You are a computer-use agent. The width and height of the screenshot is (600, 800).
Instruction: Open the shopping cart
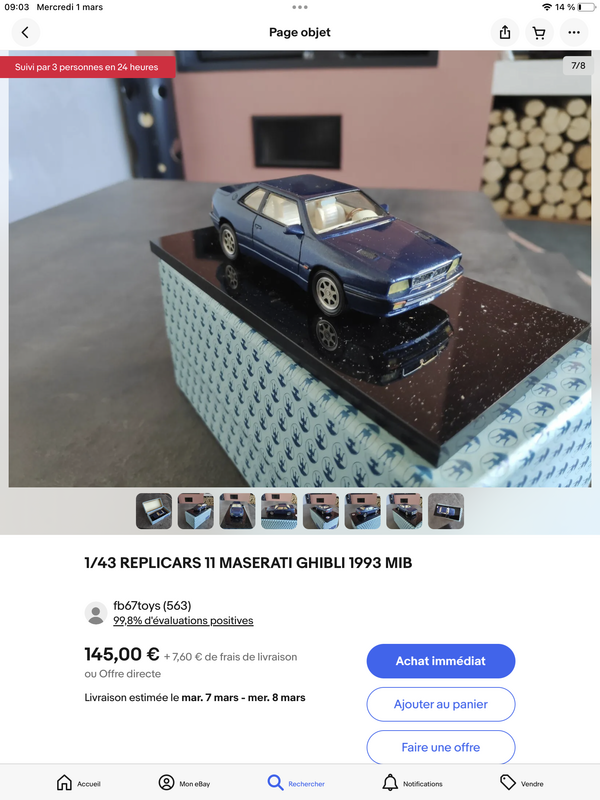pyautogui.click(x=539, y=33)
